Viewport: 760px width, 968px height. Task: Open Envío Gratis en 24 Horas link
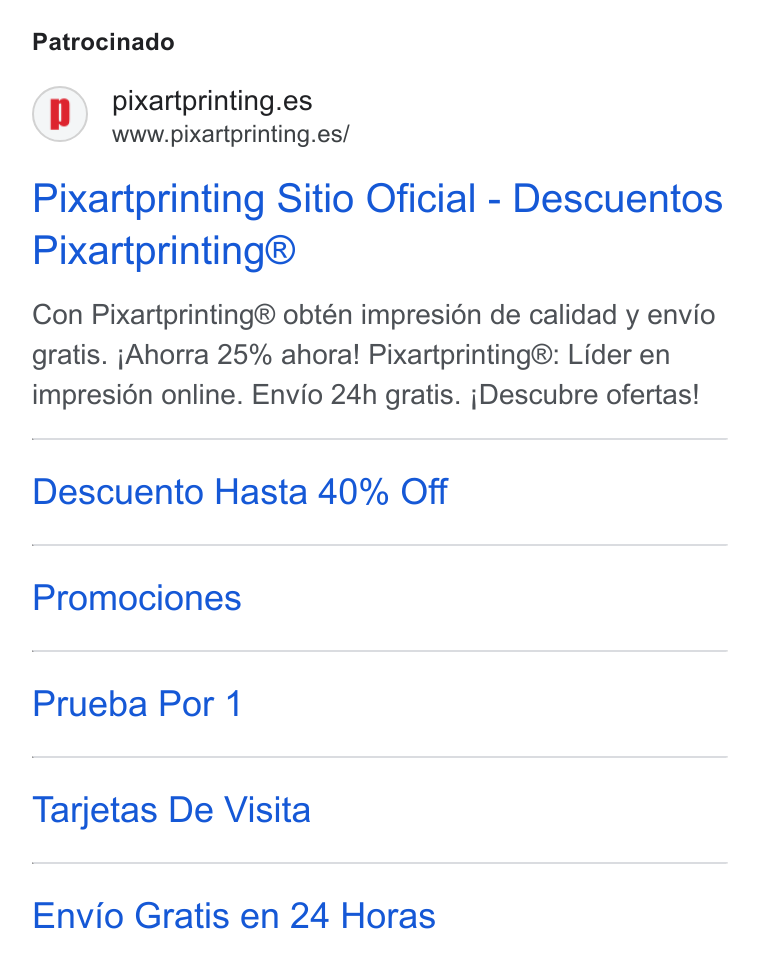234,916
